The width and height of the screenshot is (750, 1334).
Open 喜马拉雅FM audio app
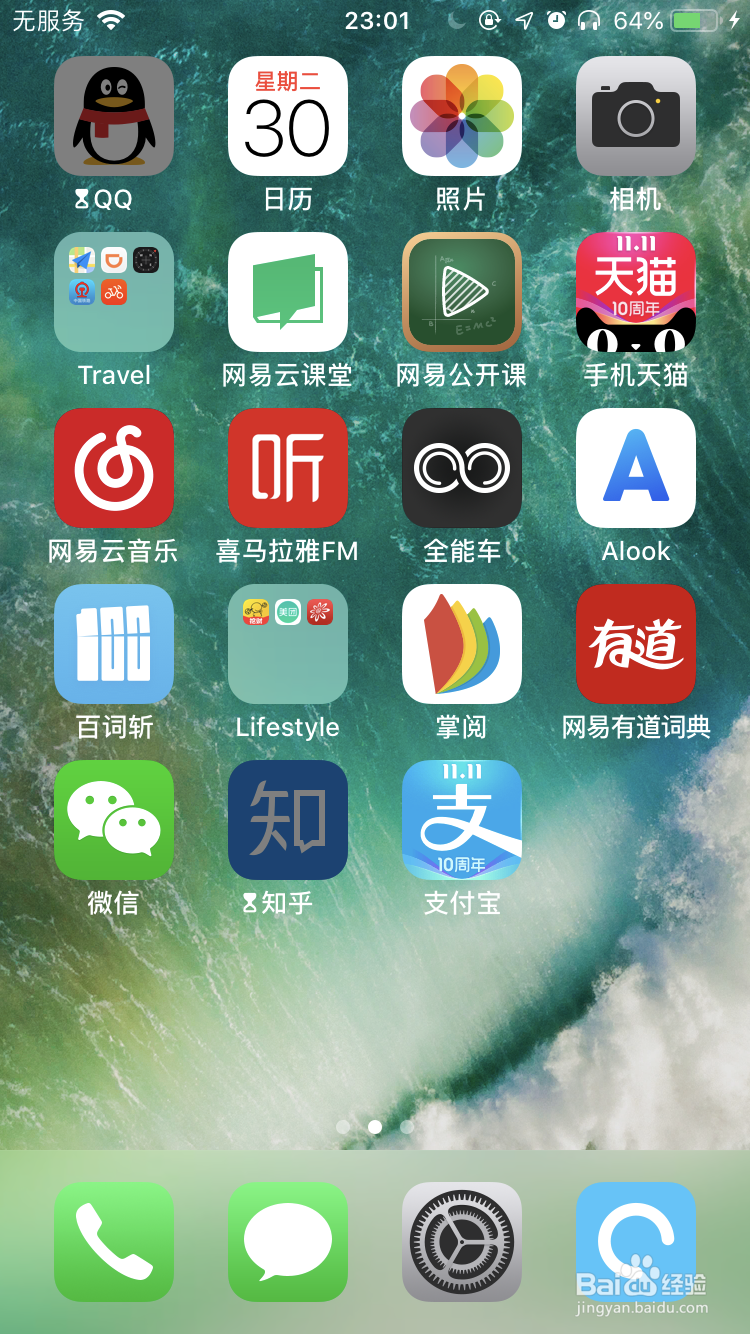tap(287, 468)
